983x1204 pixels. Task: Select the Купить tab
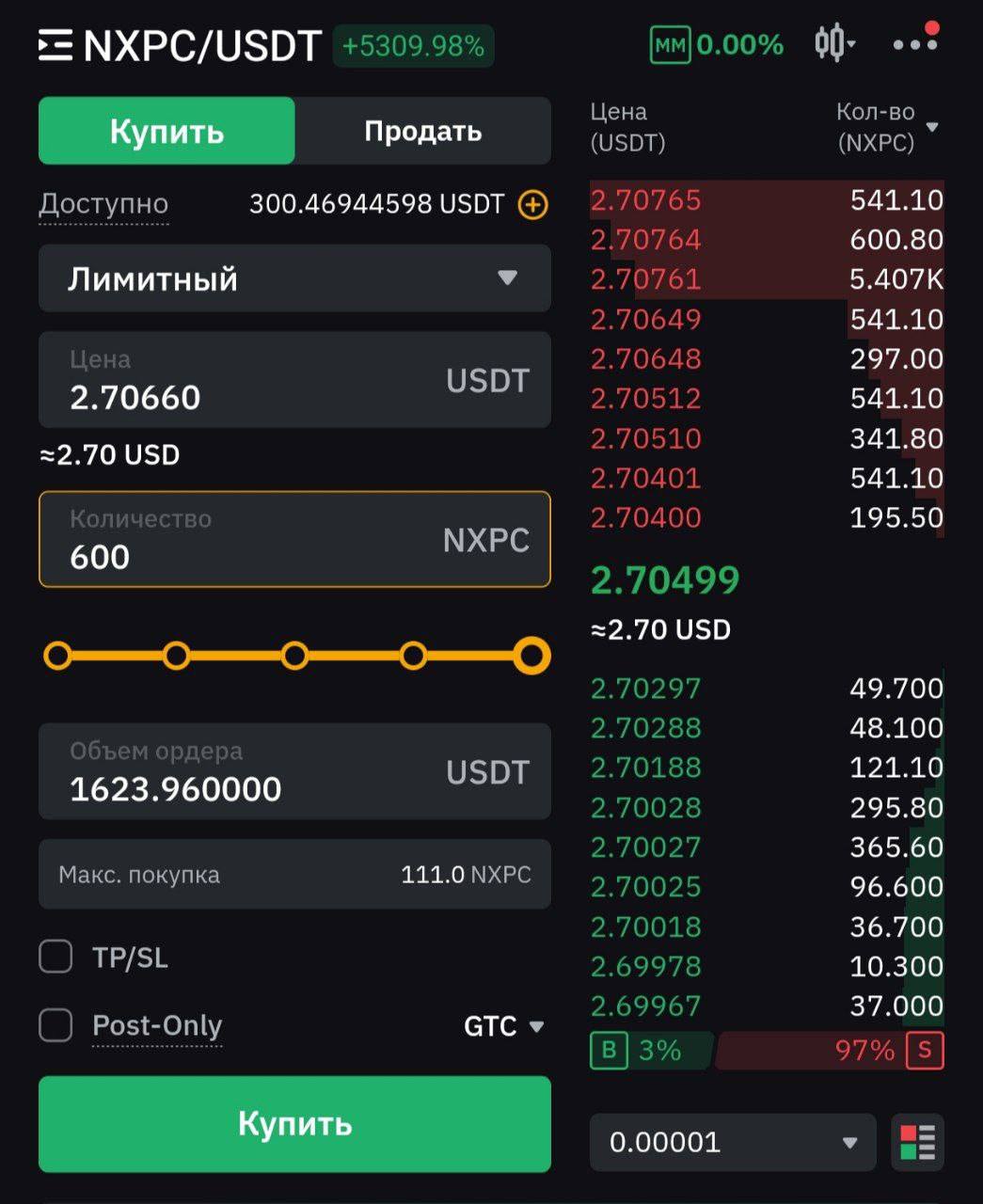pyautogui.click(x=166, y=131)
